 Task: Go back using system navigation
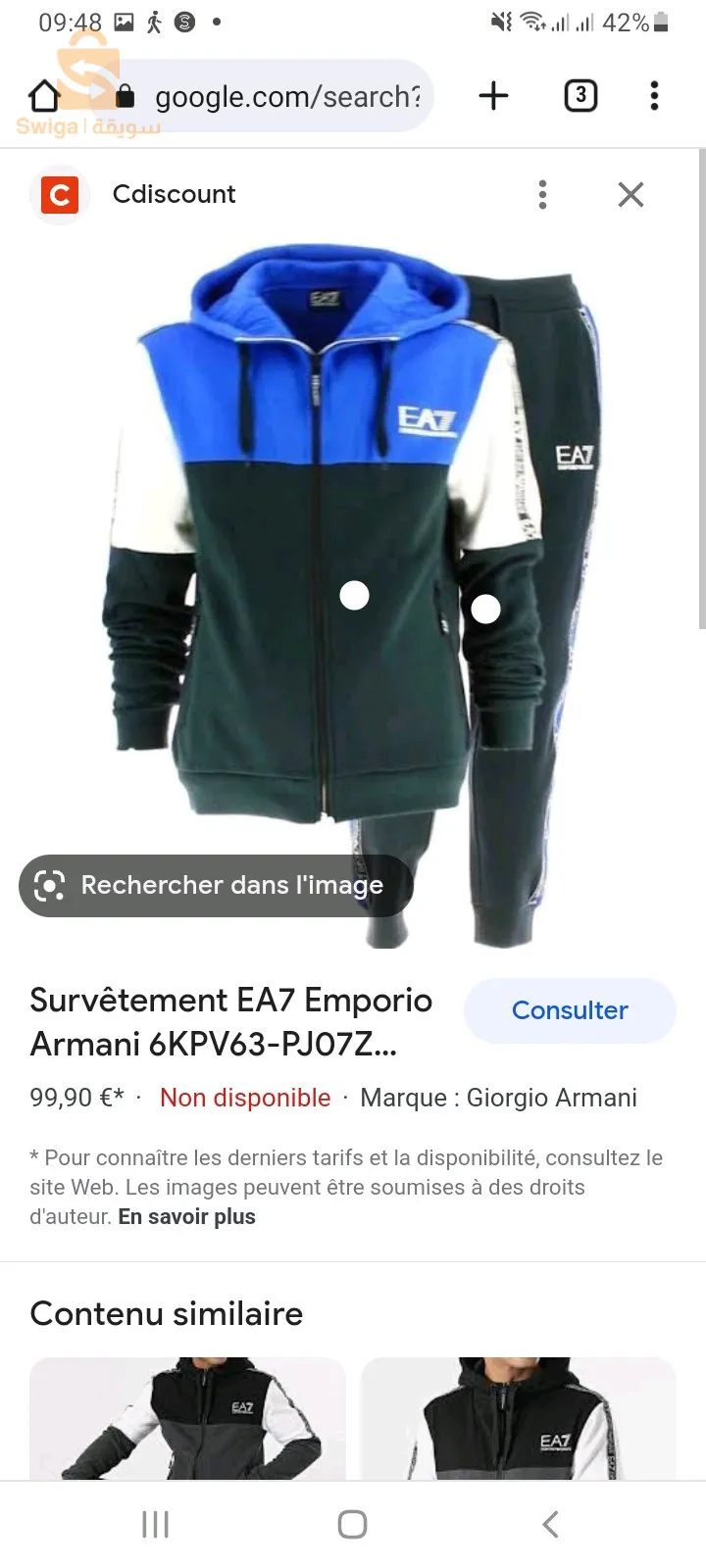tap(550, 1524)
